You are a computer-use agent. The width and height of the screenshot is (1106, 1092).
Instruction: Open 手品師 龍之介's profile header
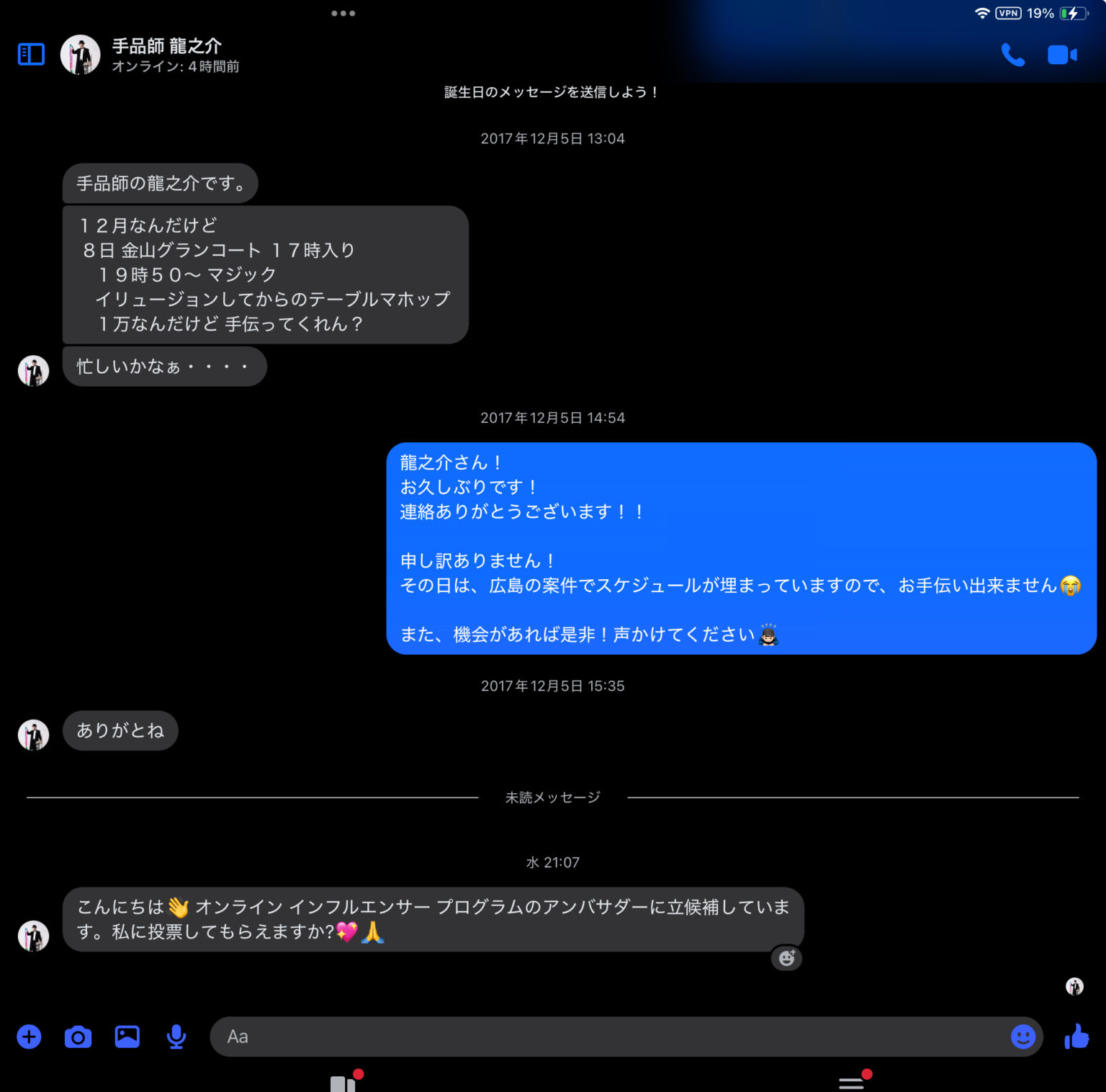point(166,55)
